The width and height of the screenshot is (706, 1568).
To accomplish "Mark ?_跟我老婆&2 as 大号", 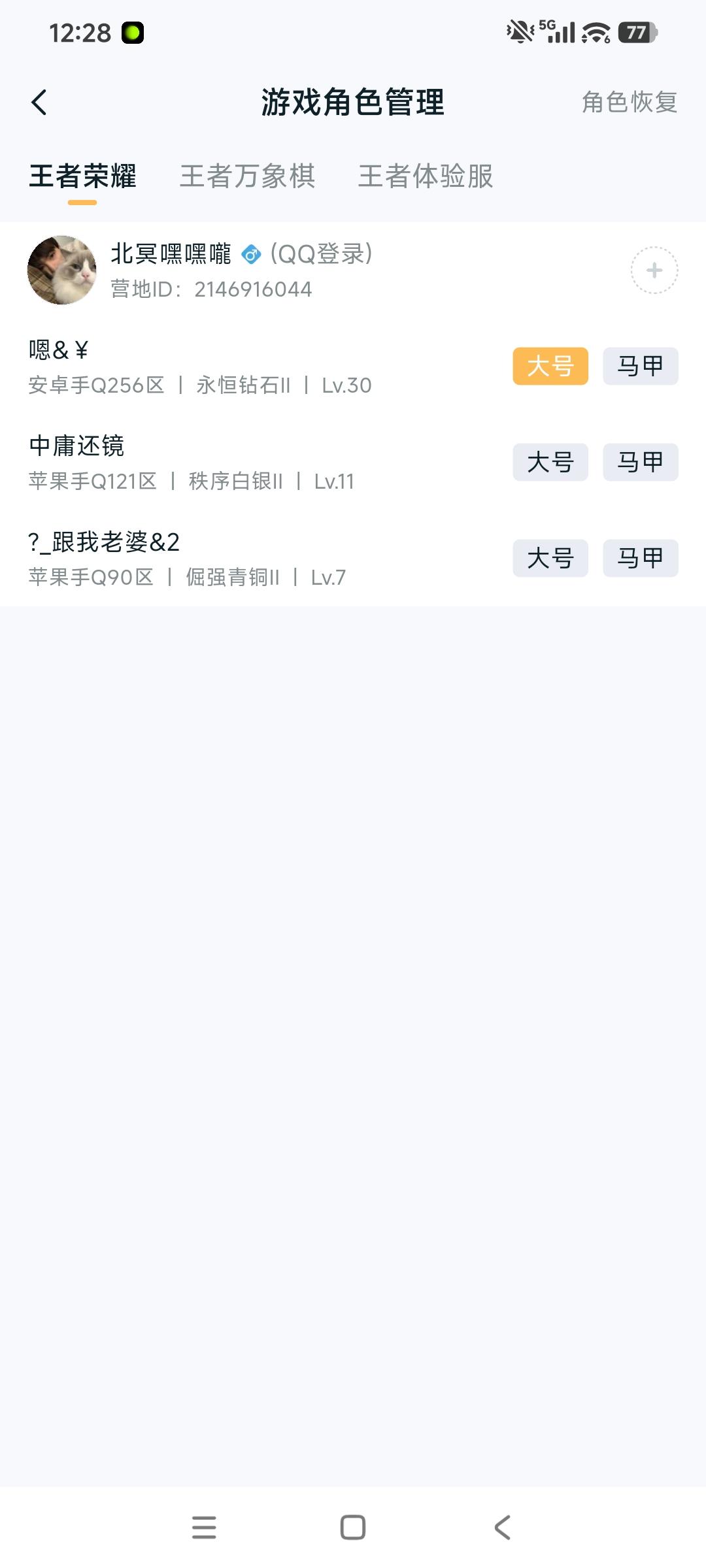I will pos(549,558).
